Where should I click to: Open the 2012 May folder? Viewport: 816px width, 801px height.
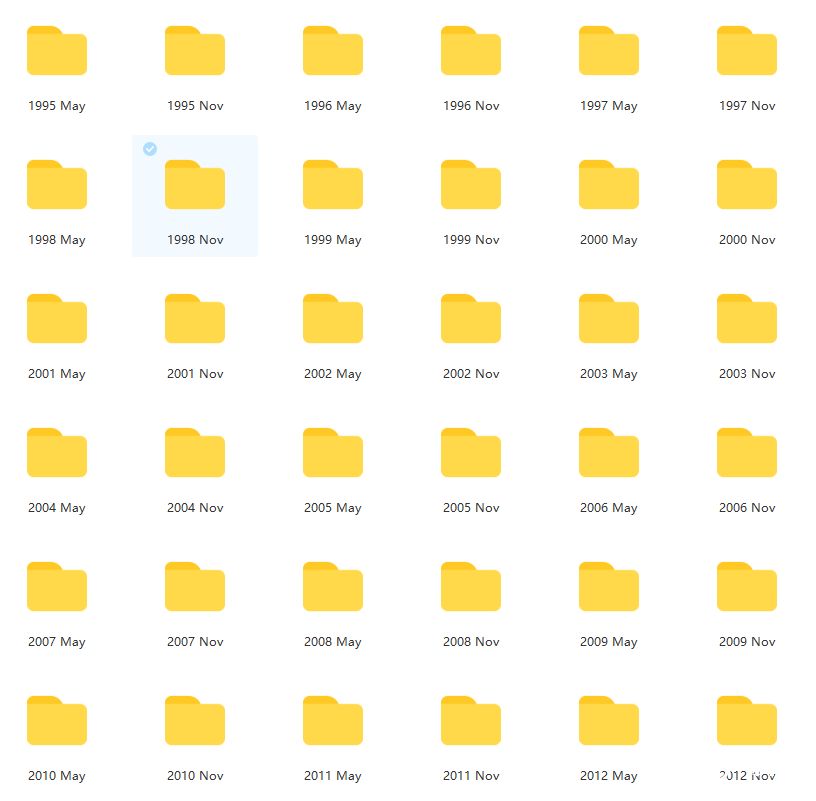point(608,722)
